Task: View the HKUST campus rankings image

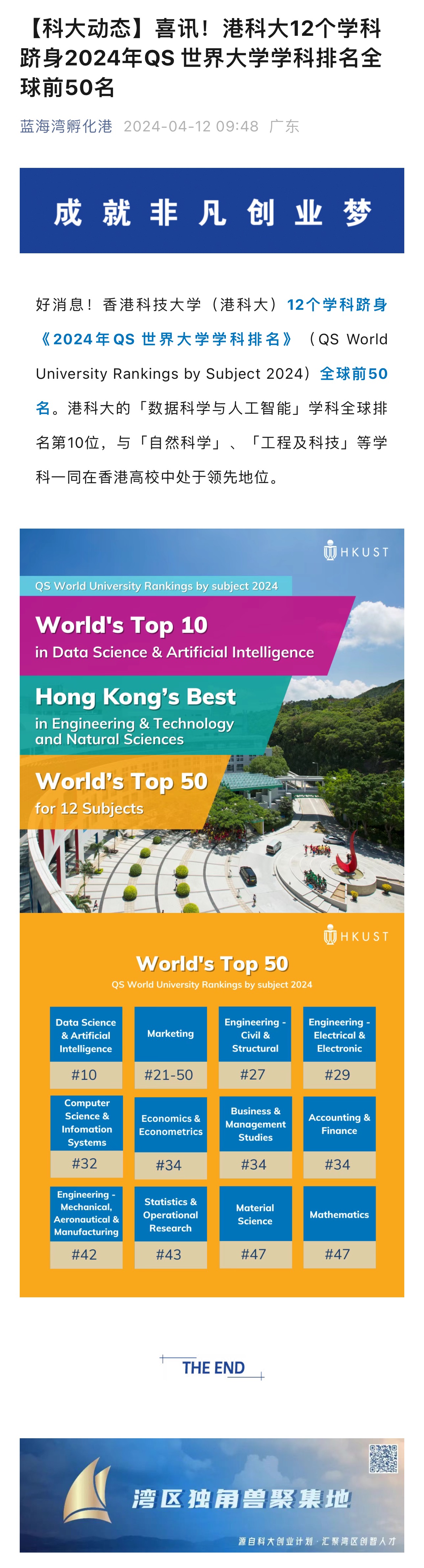Action: (211, 720)
